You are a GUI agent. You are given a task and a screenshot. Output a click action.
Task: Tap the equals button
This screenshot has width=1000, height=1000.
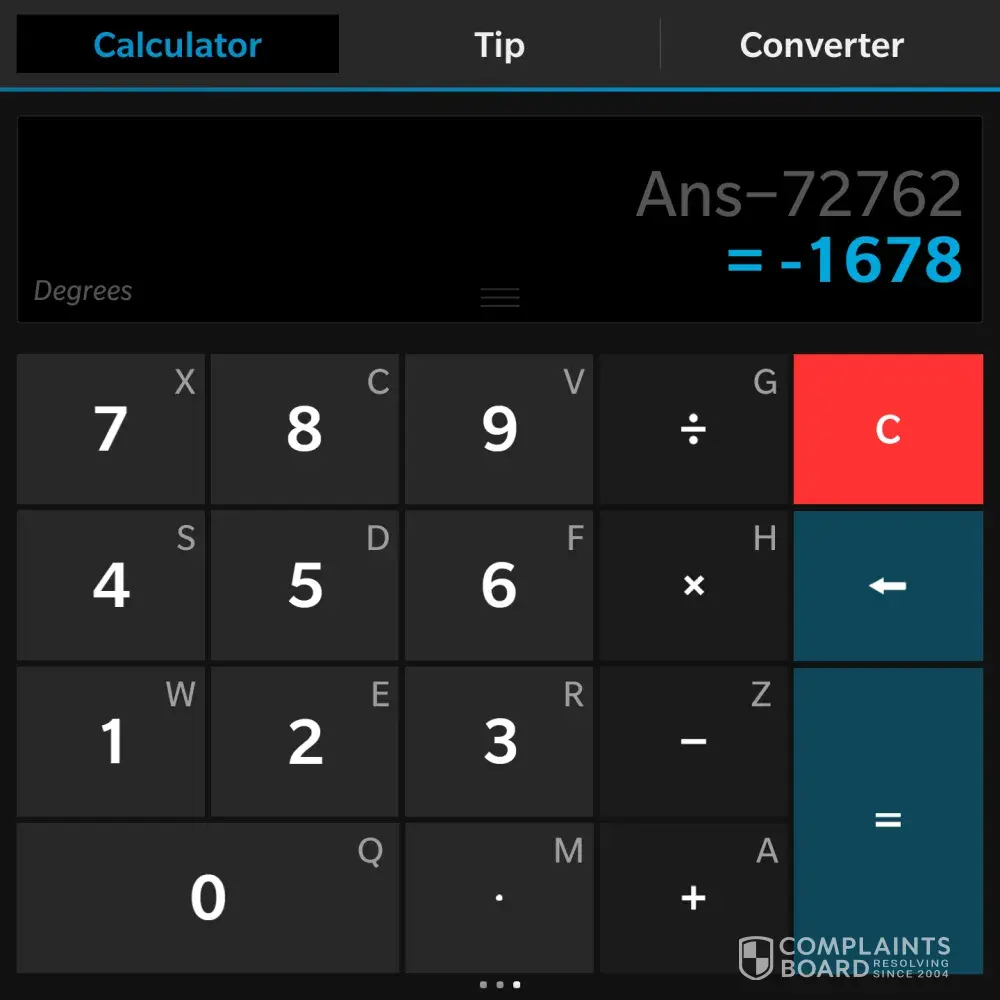(x=888, y=820)
